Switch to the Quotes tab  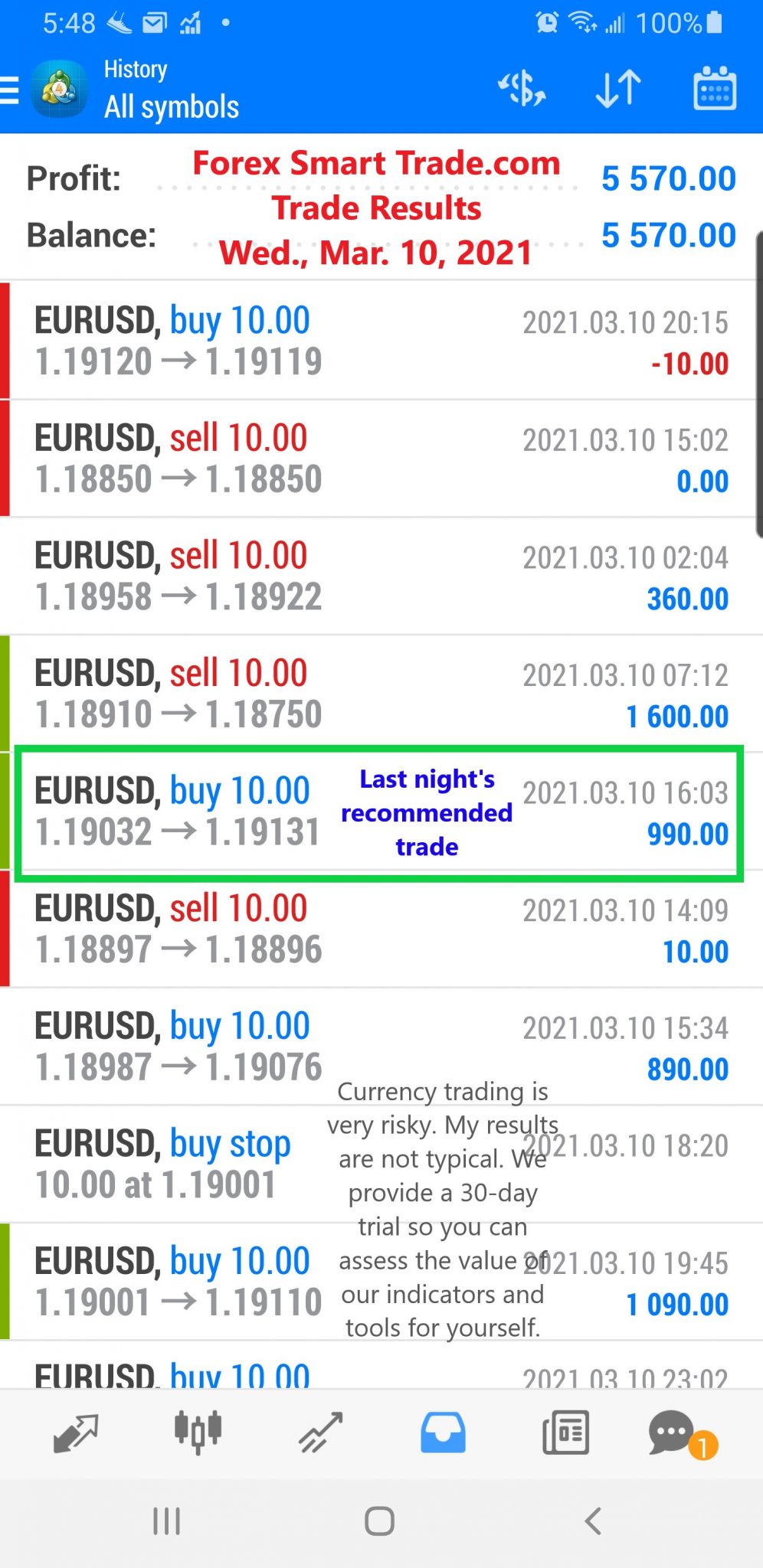(x=75, y=1433)
